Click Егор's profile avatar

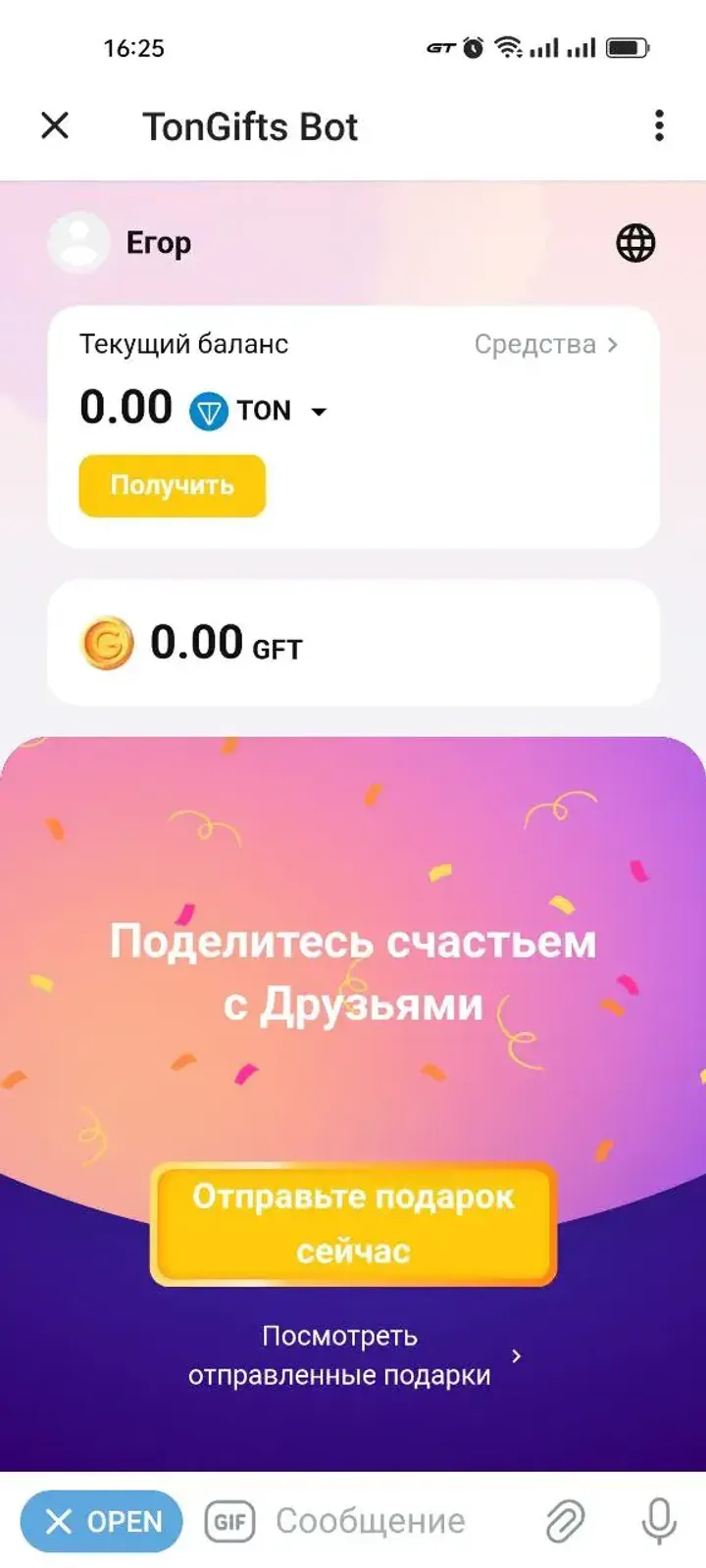click(x=78, y=243)
